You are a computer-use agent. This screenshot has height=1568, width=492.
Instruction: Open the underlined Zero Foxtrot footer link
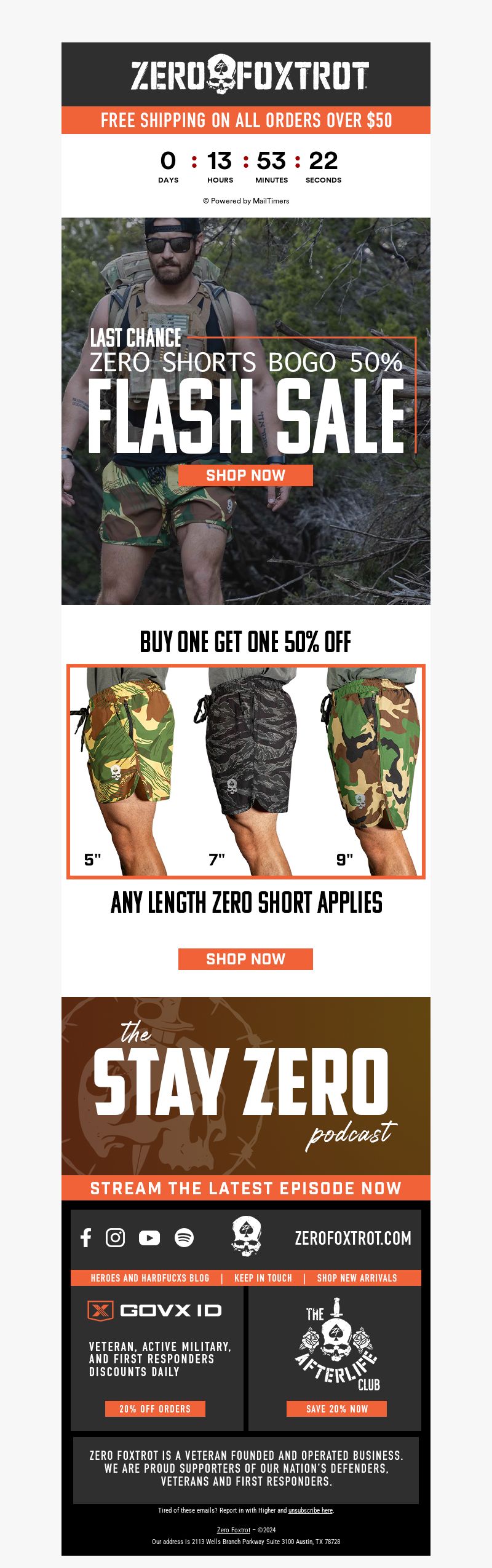click(x=234, y=1530)
